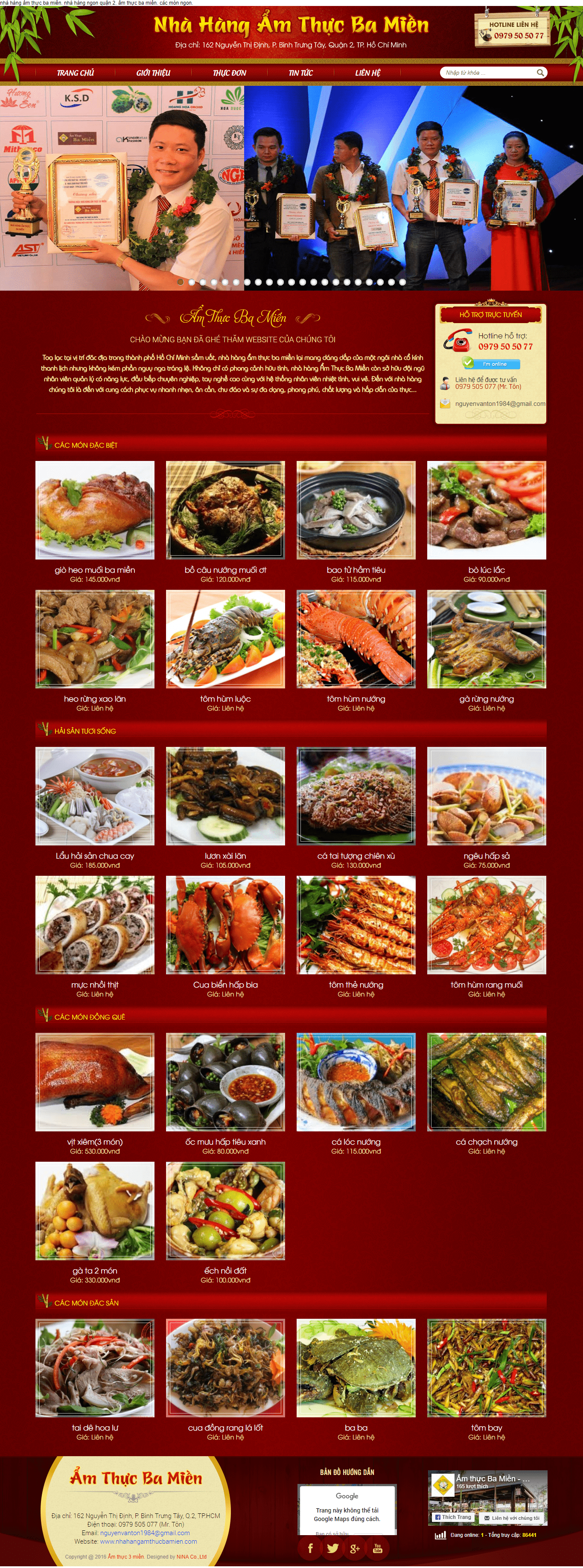Image resolution: width=583 pixels, height=1568 pixels.
Task: Go to the Giới Thiệu page
Action: click(153, 73)
